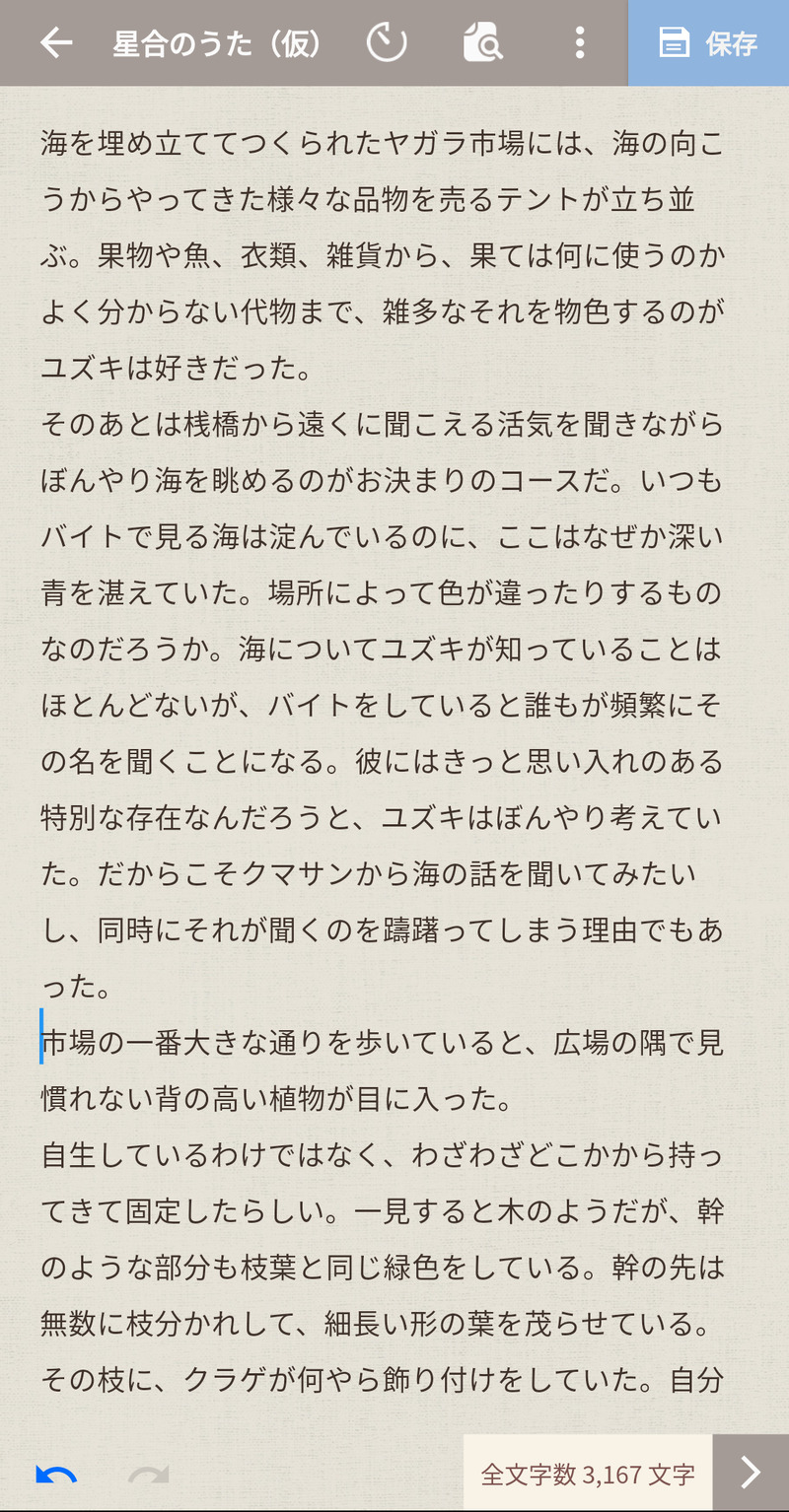Go back using the arrow icon
The width and height of the screenshot is (789, 1512).
coord(56,43)
